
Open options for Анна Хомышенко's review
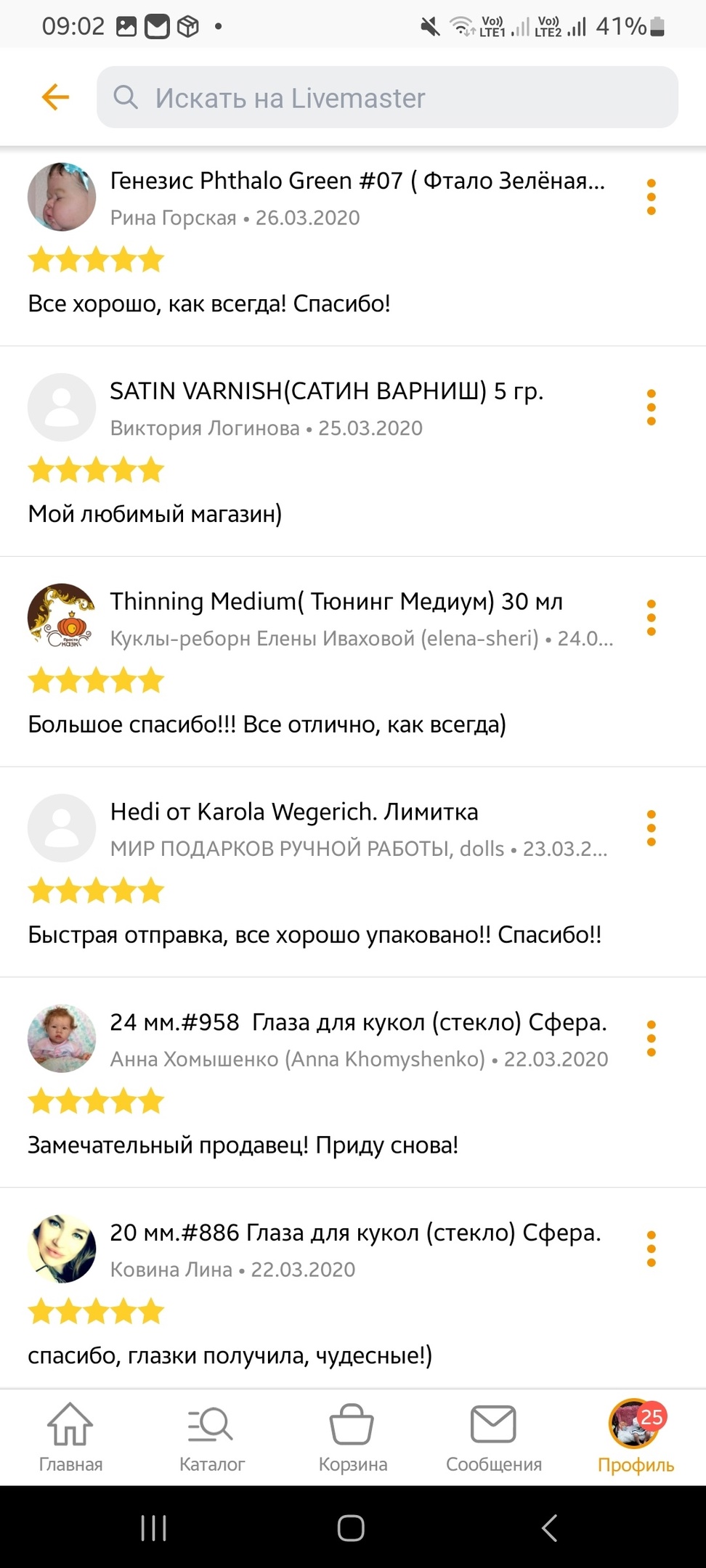click(651, 1039)
